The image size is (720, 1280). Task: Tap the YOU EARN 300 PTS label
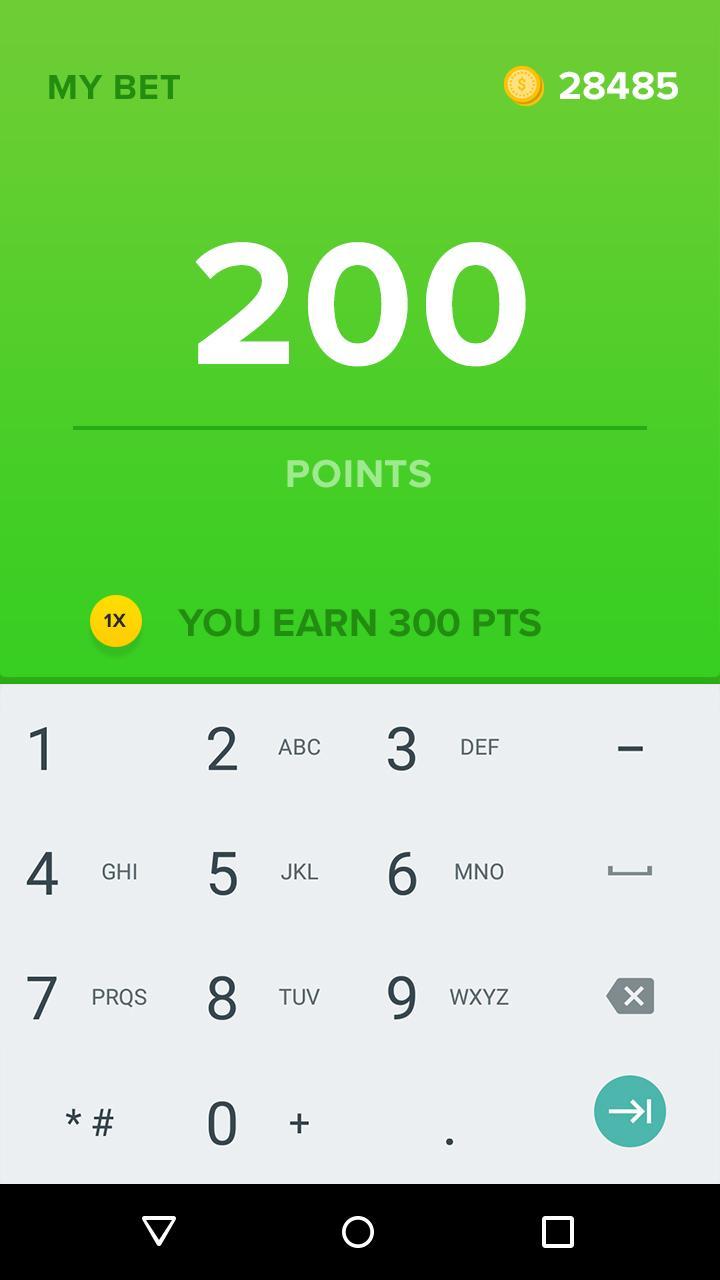[360, 622]
